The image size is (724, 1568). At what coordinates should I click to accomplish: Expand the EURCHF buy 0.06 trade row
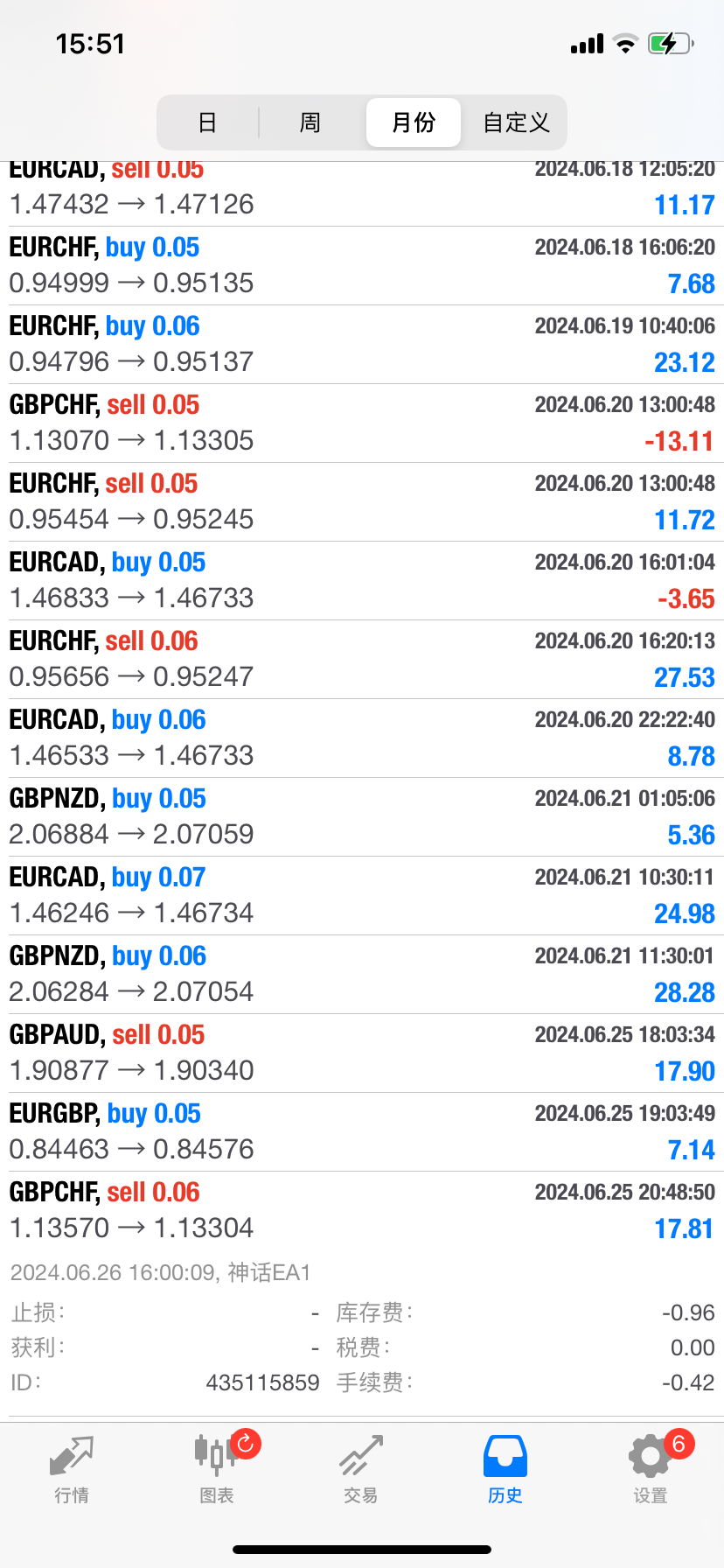coord(362,345)
